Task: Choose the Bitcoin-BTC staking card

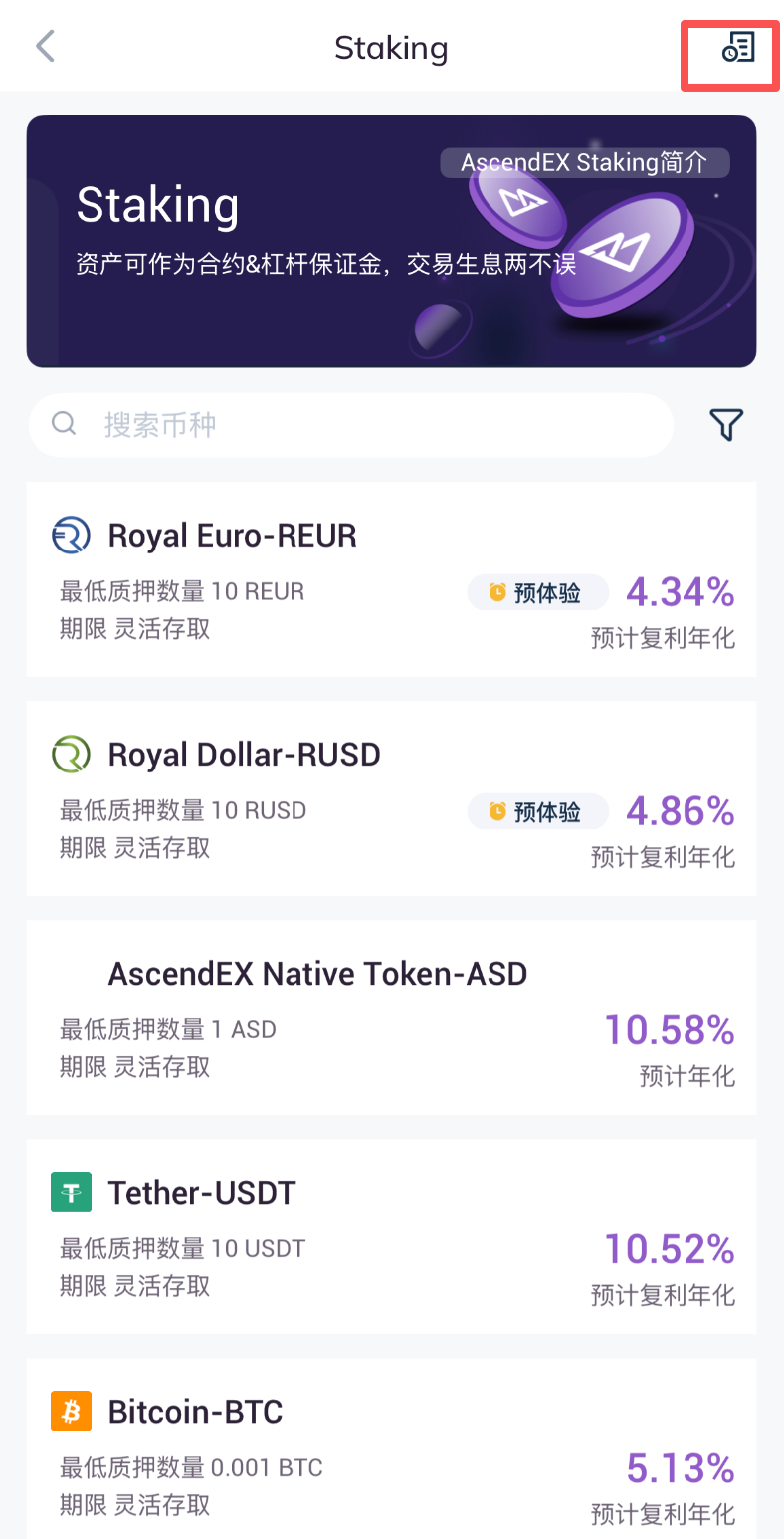Action: (x=391, y=1448)
